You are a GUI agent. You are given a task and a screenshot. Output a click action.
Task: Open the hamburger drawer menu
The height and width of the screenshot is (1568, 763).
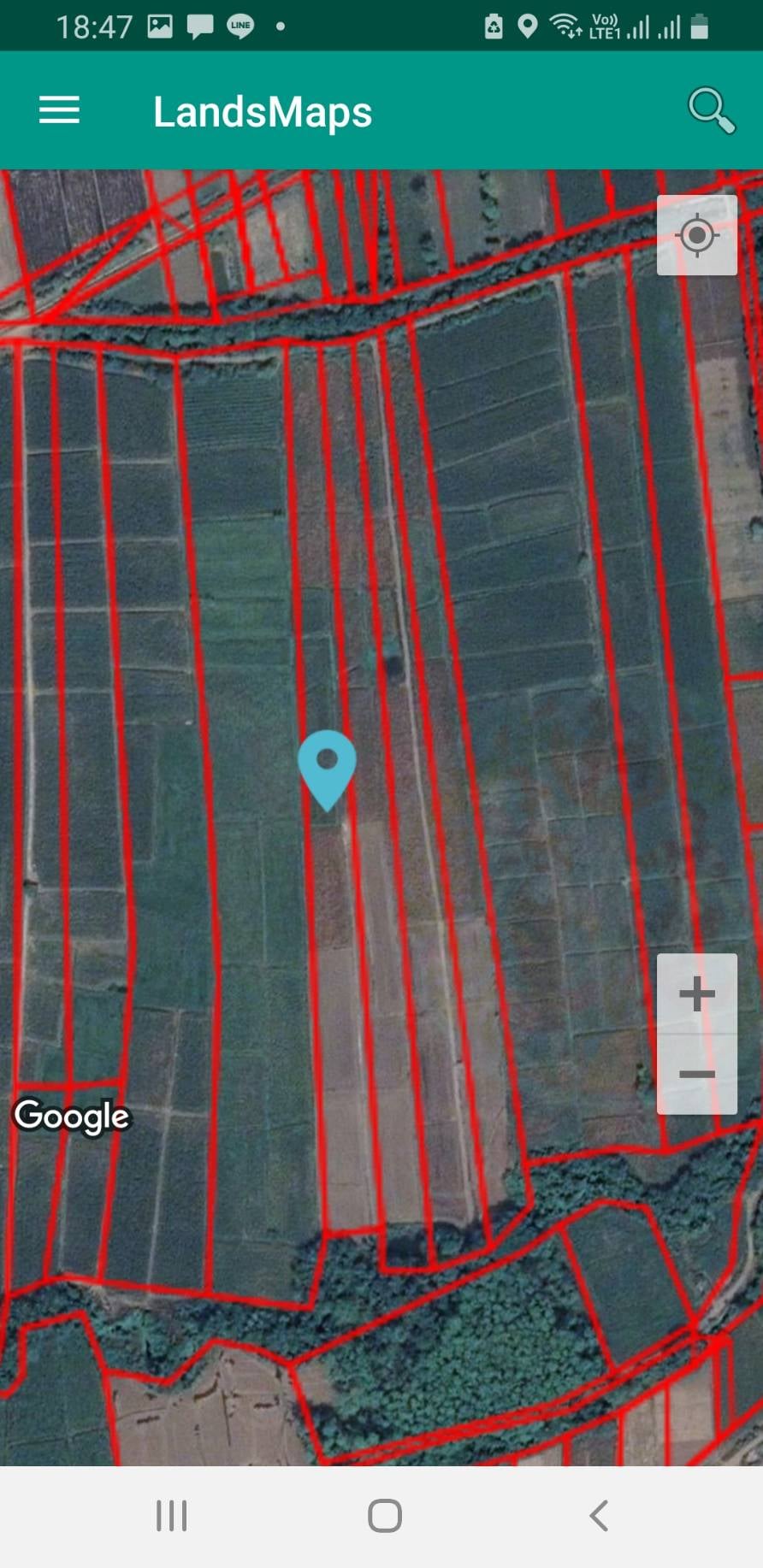59,110
